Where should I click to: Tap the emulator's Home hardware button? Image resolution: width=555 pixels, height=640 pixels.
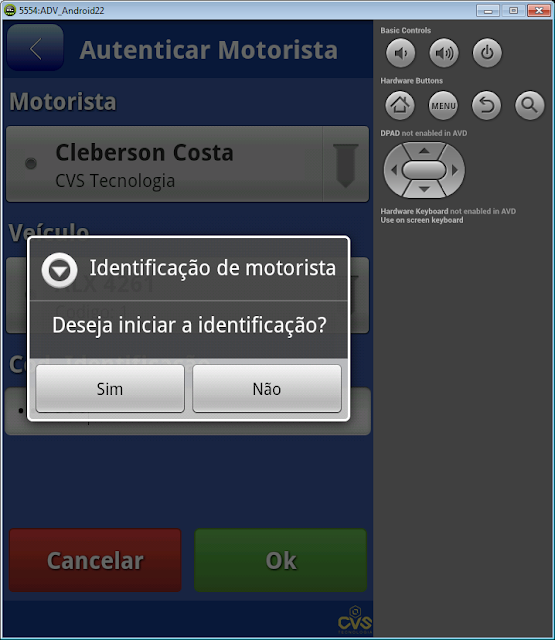click(400, 106)
